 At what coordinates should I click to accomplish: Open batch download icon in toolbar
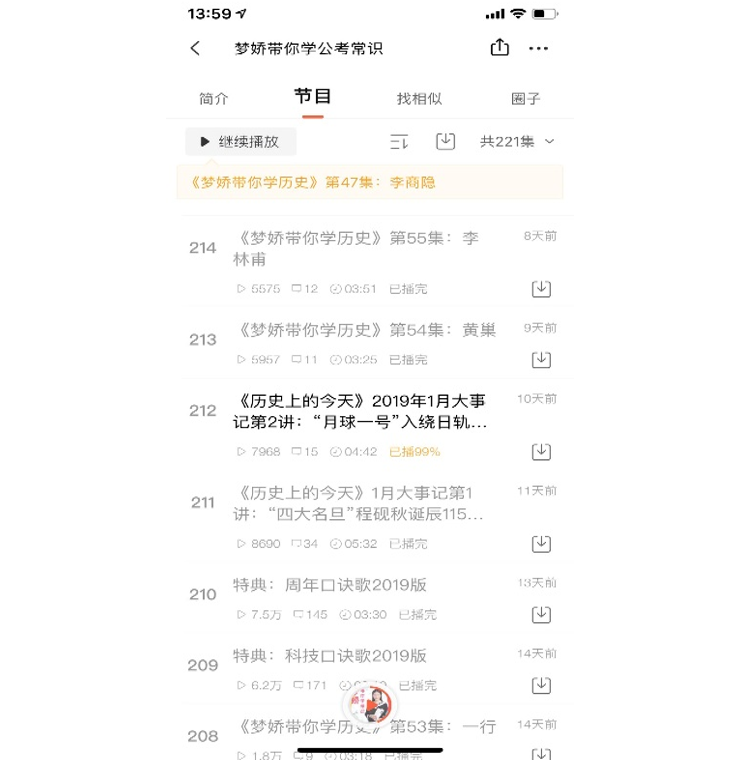(445, 142)
